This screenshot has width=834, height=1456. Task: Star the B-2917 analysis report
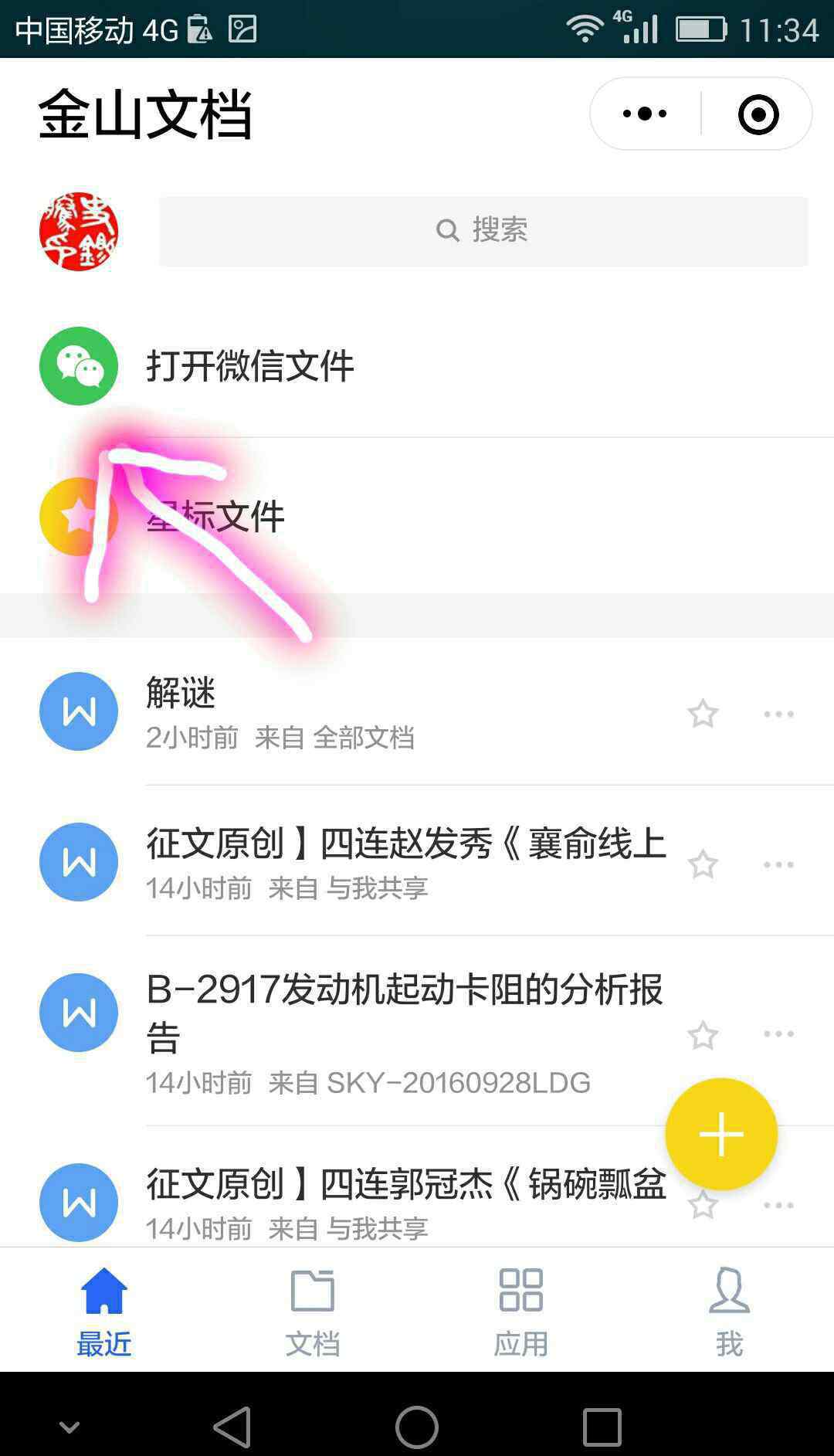pos(703,1035)
